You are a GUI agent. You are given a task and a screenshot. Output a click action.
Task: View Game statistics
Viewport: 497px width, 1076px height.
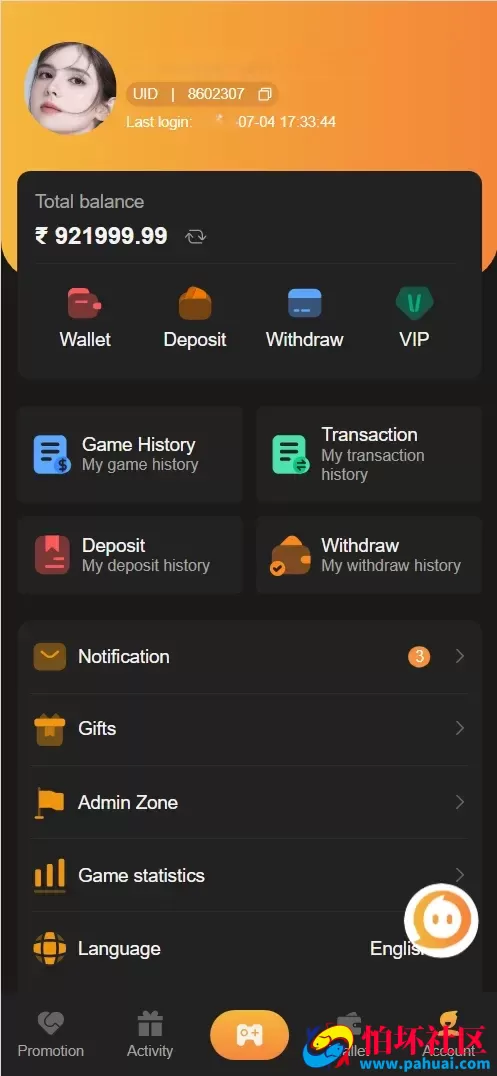pos(249,876)
